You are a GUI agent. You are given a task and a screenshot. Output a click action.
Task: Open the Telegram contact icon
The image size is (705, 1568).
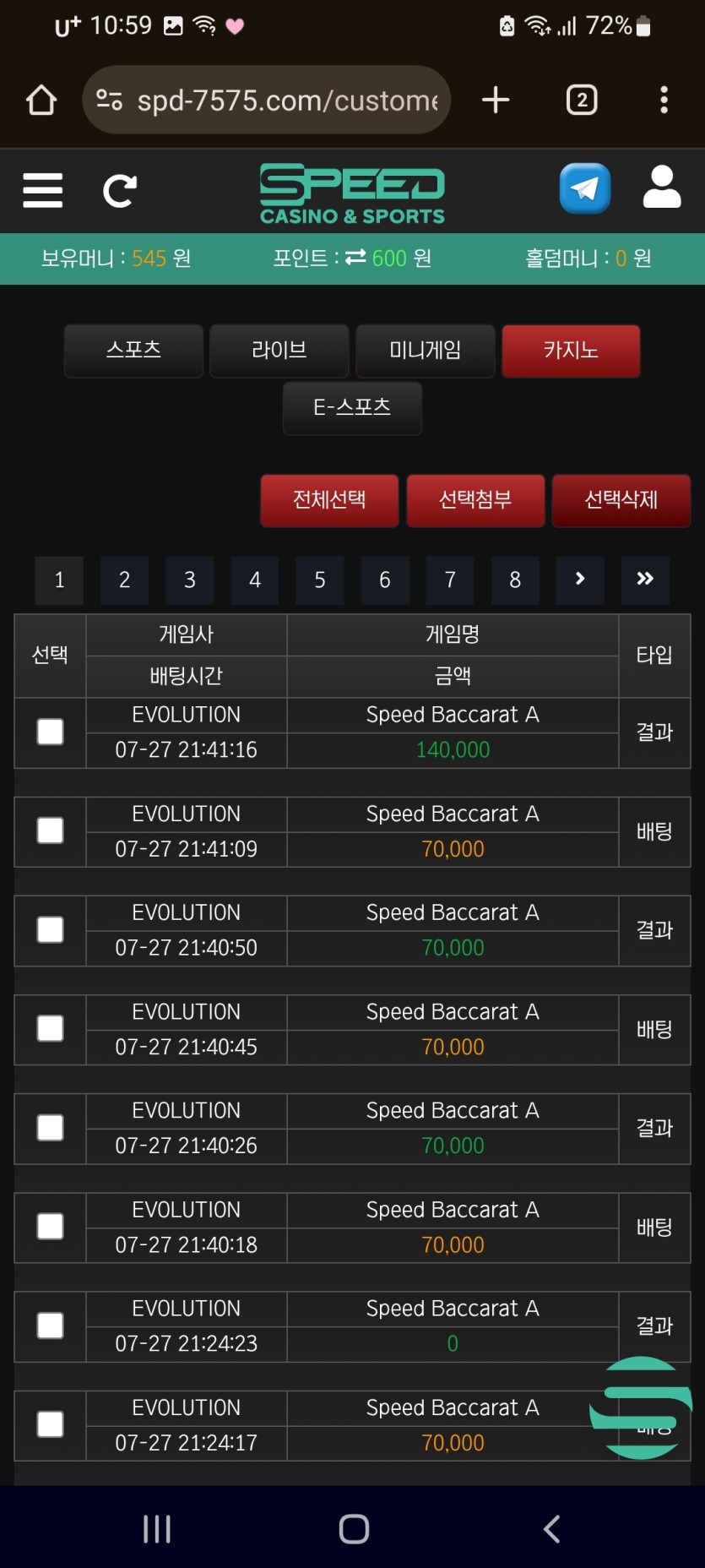(584, 188)
